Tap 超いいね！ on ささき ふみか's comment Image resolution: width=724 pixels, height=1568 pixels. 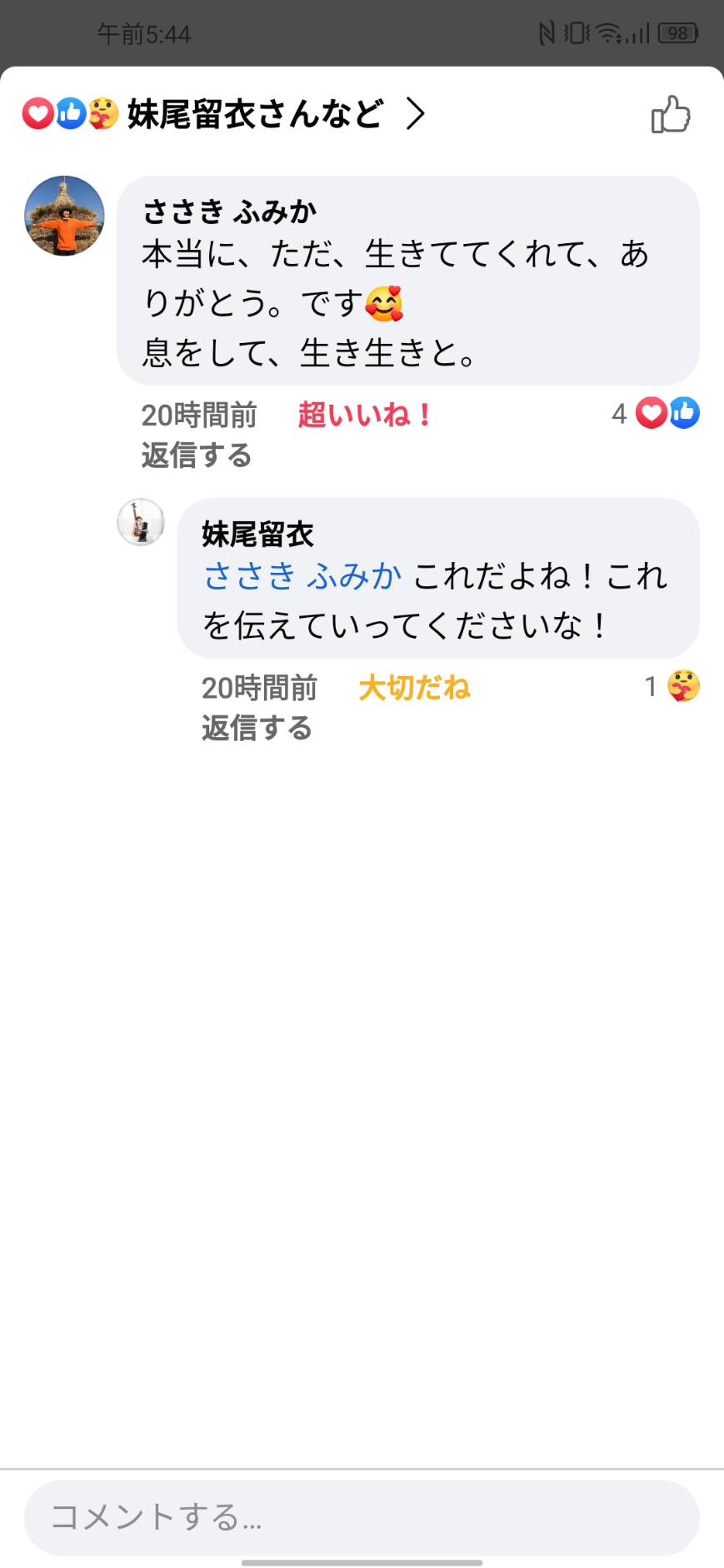pos(365,414)
